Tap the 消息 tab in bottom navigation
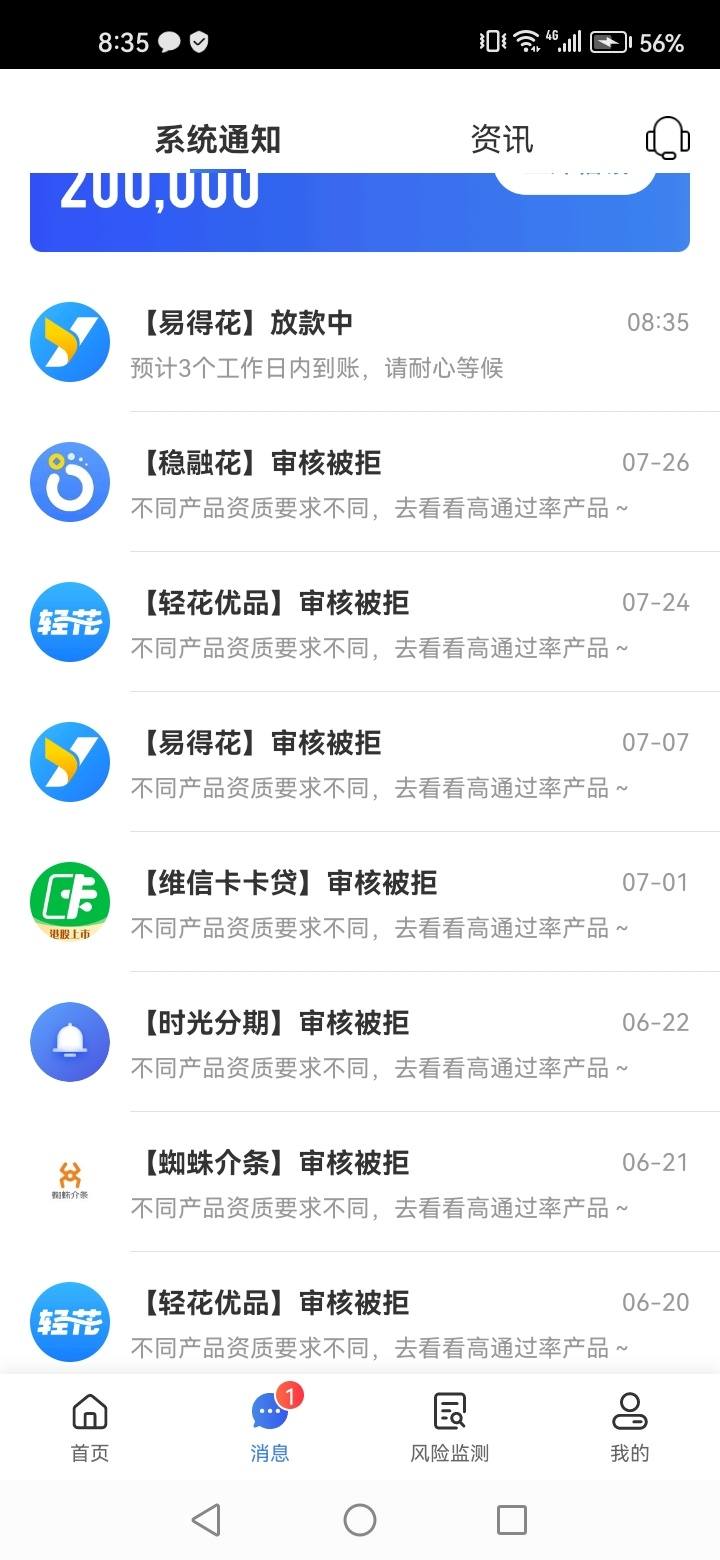The height and width of the screenshot is (1560, 720). point(270,1427)
